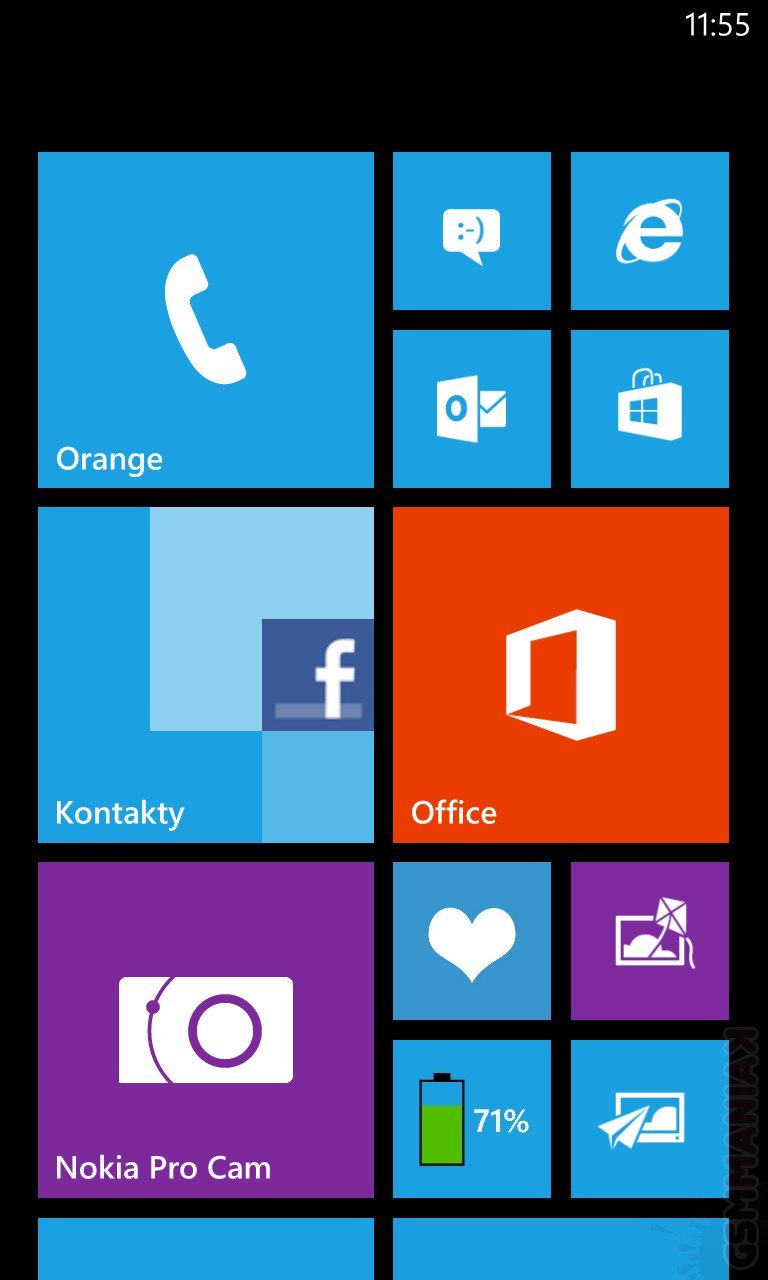Open the Outlook mail tile
768x1280 pixels.
coord(471,408)
